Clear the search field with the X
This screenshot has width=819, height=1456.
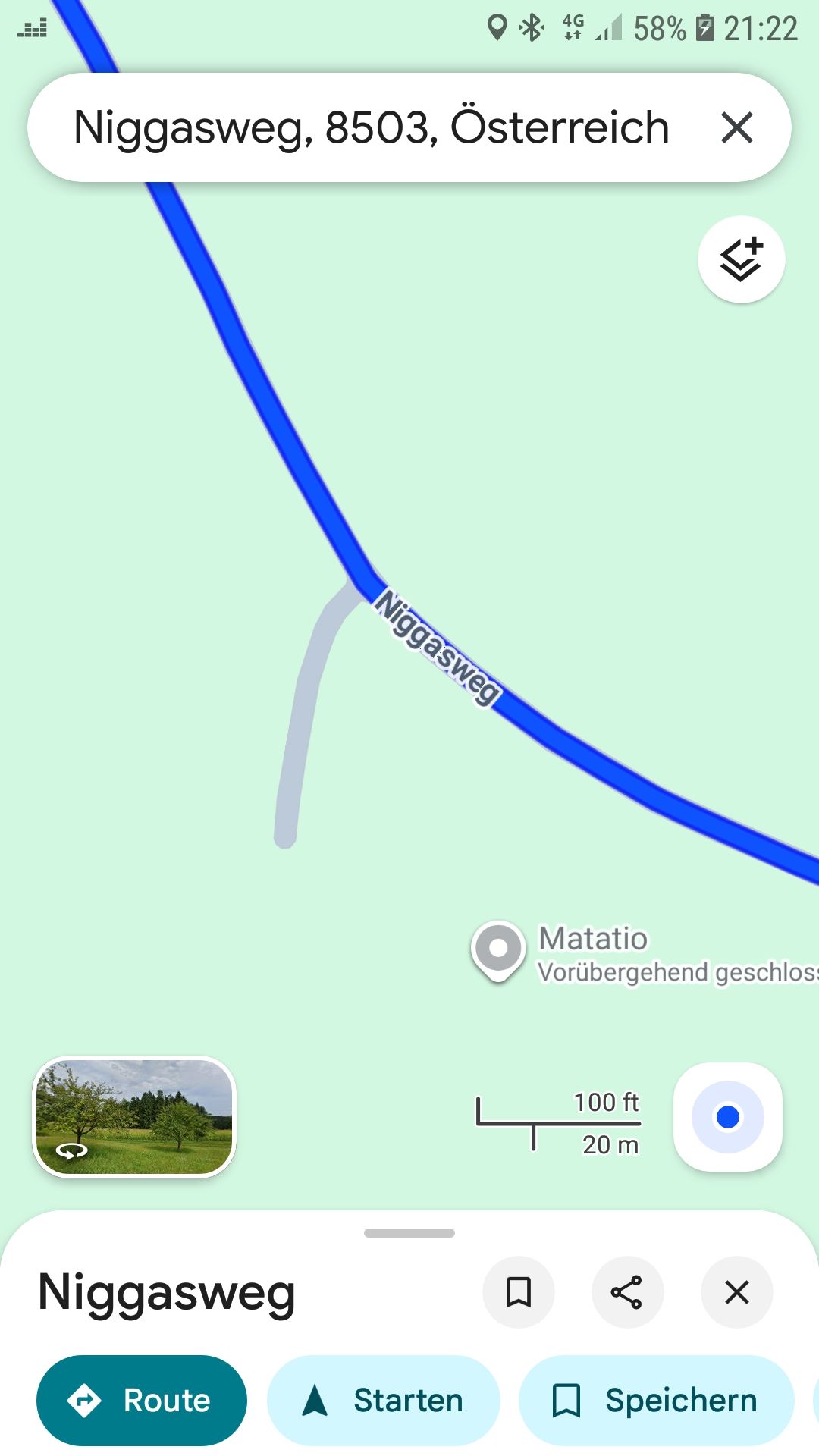pos(736,127)
